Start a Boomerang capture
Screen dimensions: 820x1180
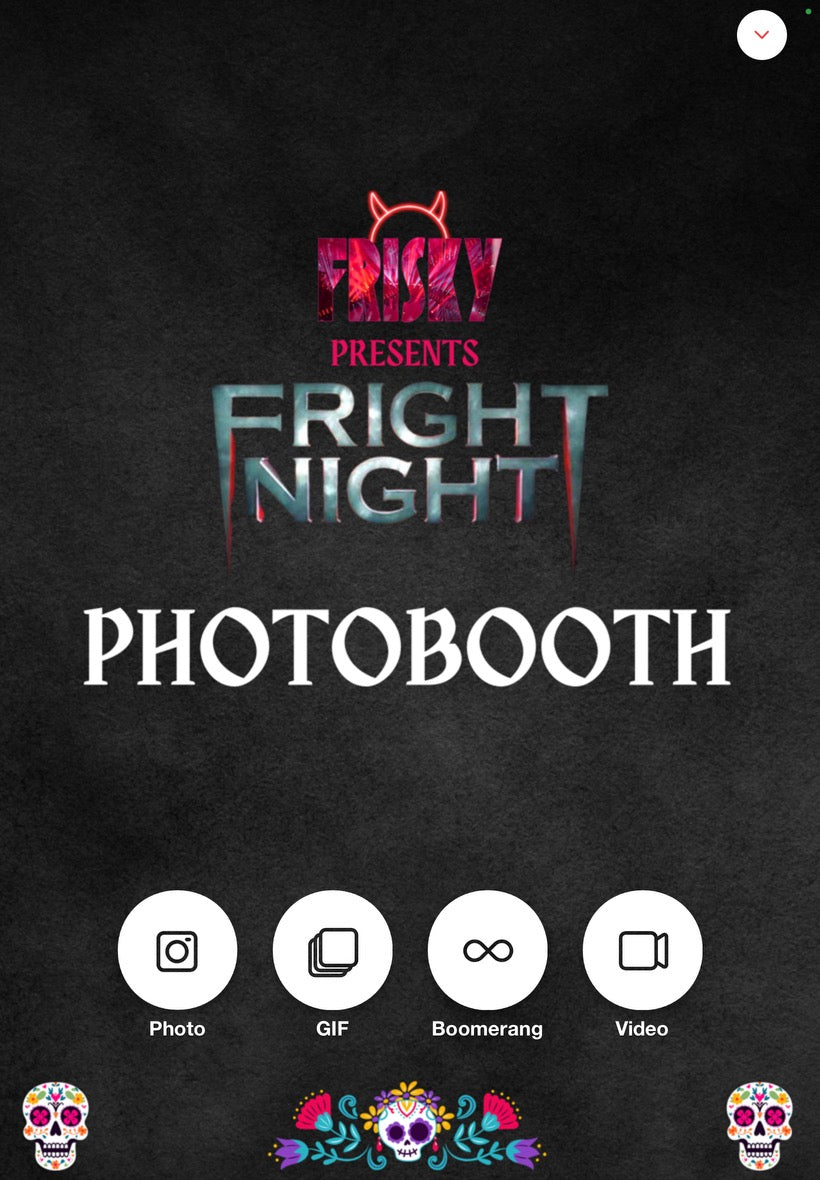pyautogui.click(x=487, y=950)
